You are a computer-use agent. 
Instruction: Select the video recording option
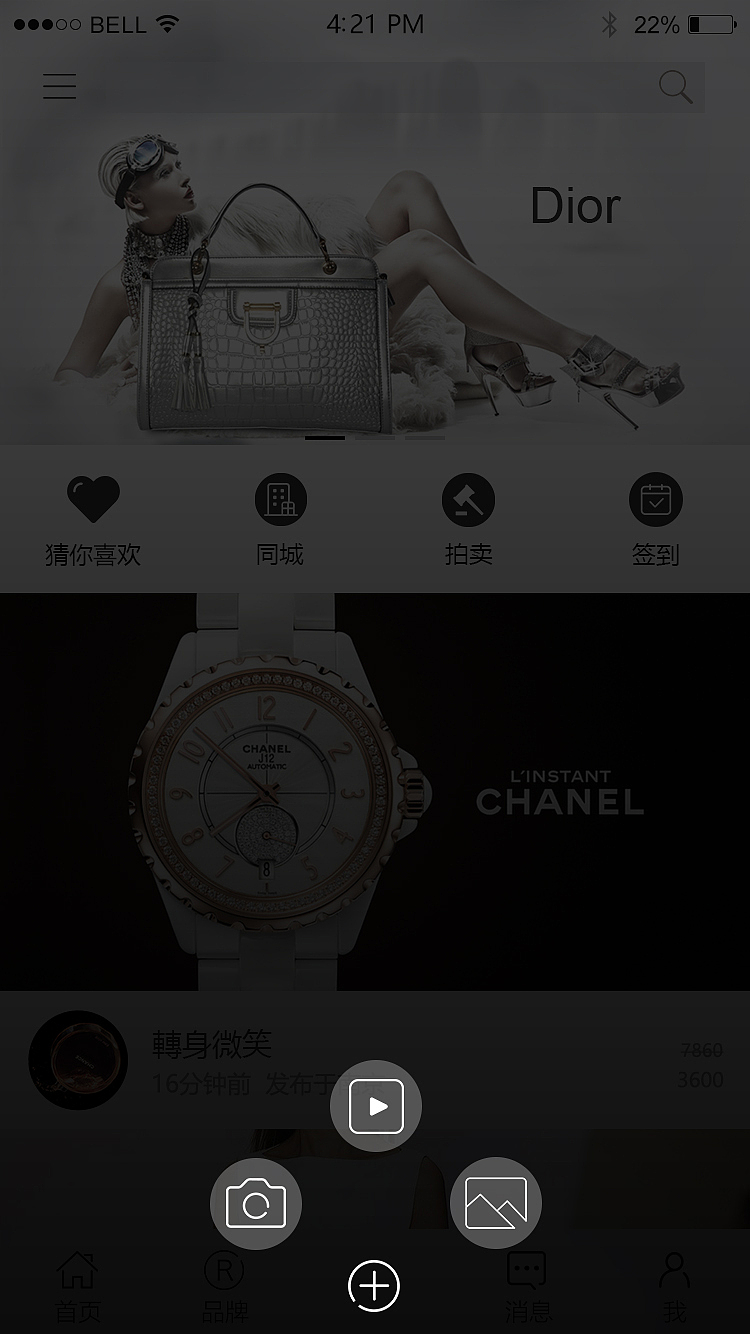375,1105
